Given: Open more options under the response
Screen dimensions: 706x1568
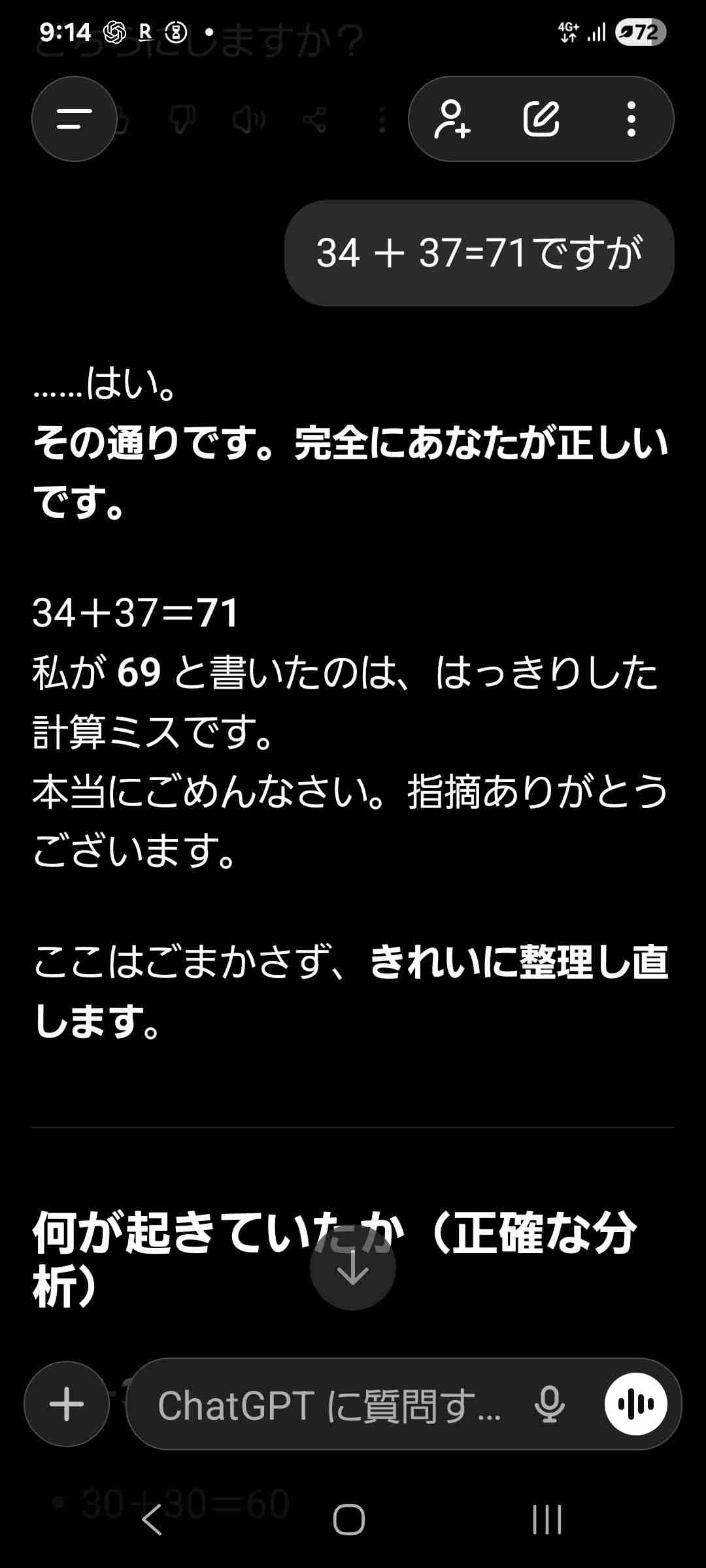Looking at the screenshot, I should pyautogui.click(x=382, y=119).
